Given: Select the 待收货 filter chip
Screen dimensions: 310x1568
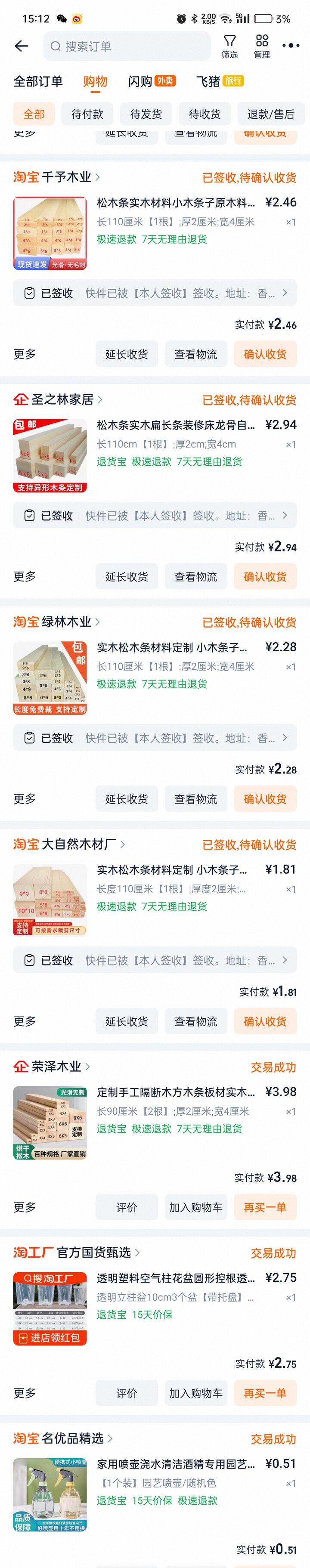Looking at the screenshot, I should coord(205,114).
